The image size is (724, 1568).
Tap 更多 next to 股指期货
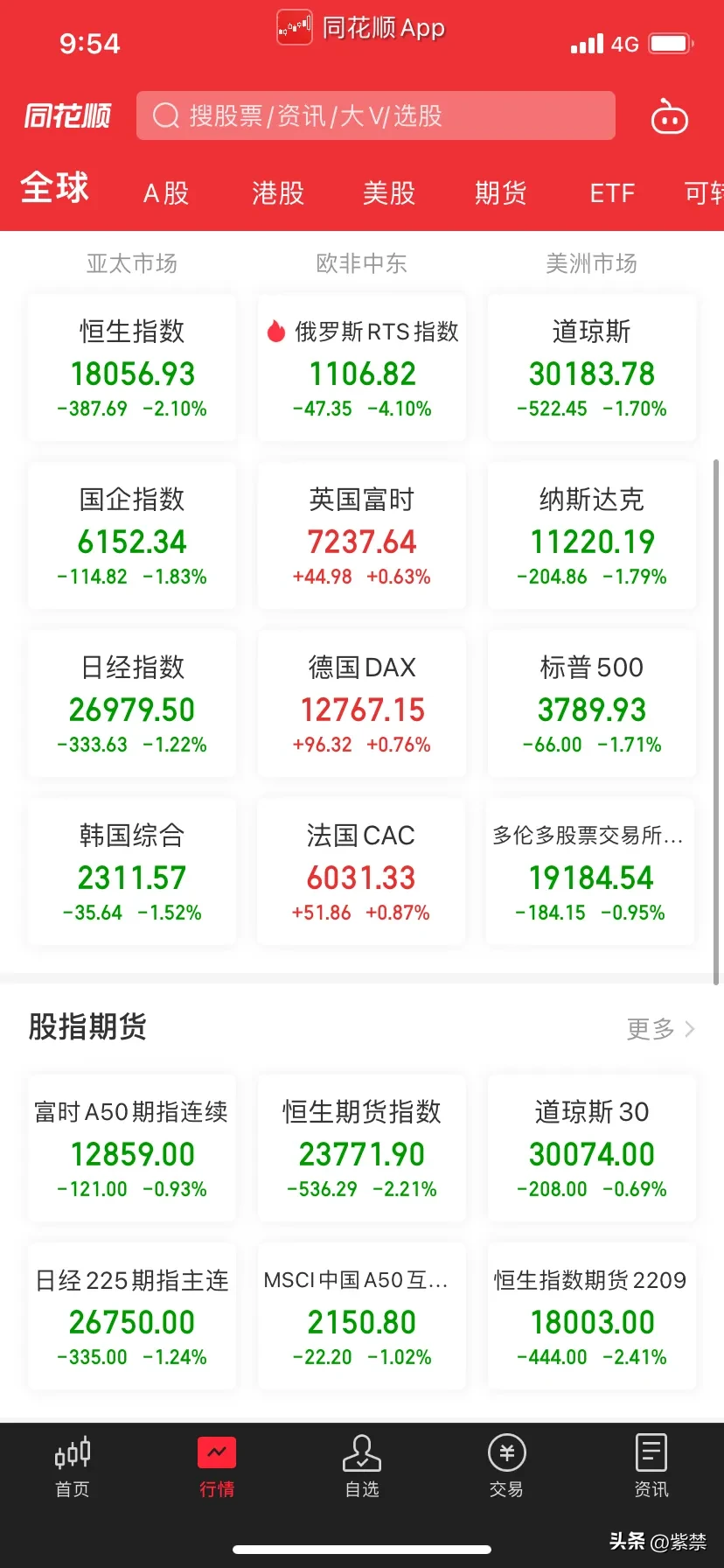point(660,1029)
